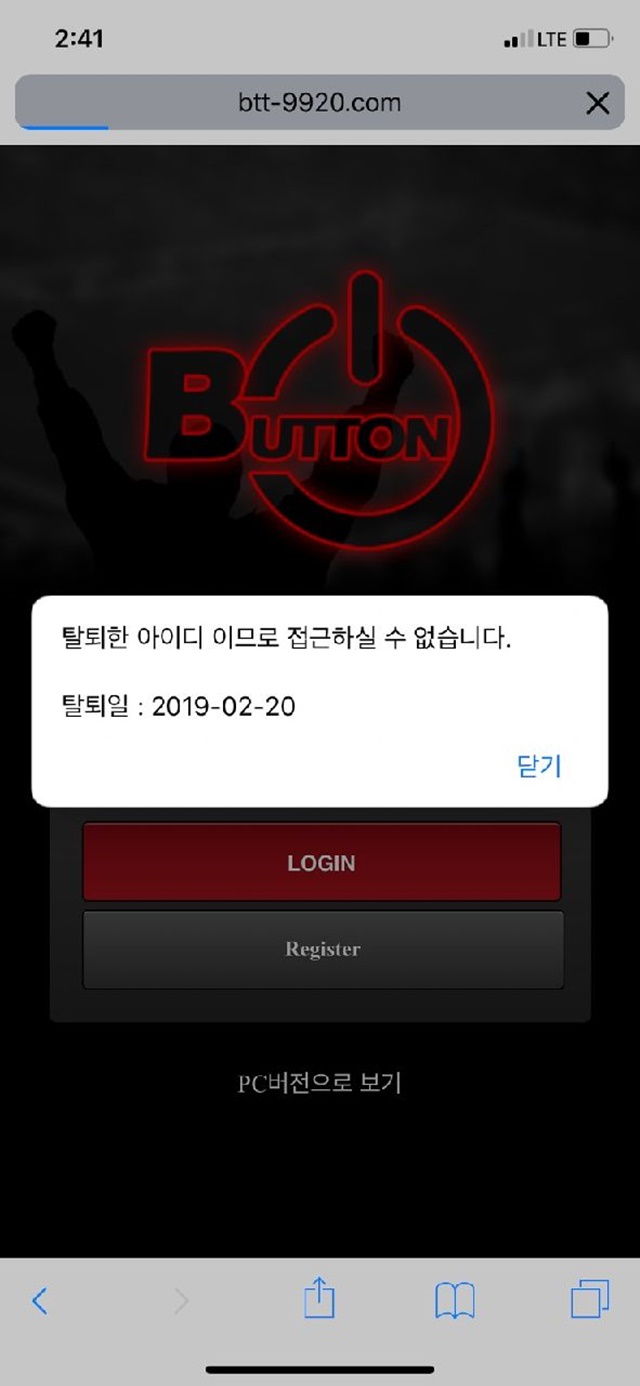Screen dimensions: 640x1386
Task: Open the Register button
Action: 322,950
